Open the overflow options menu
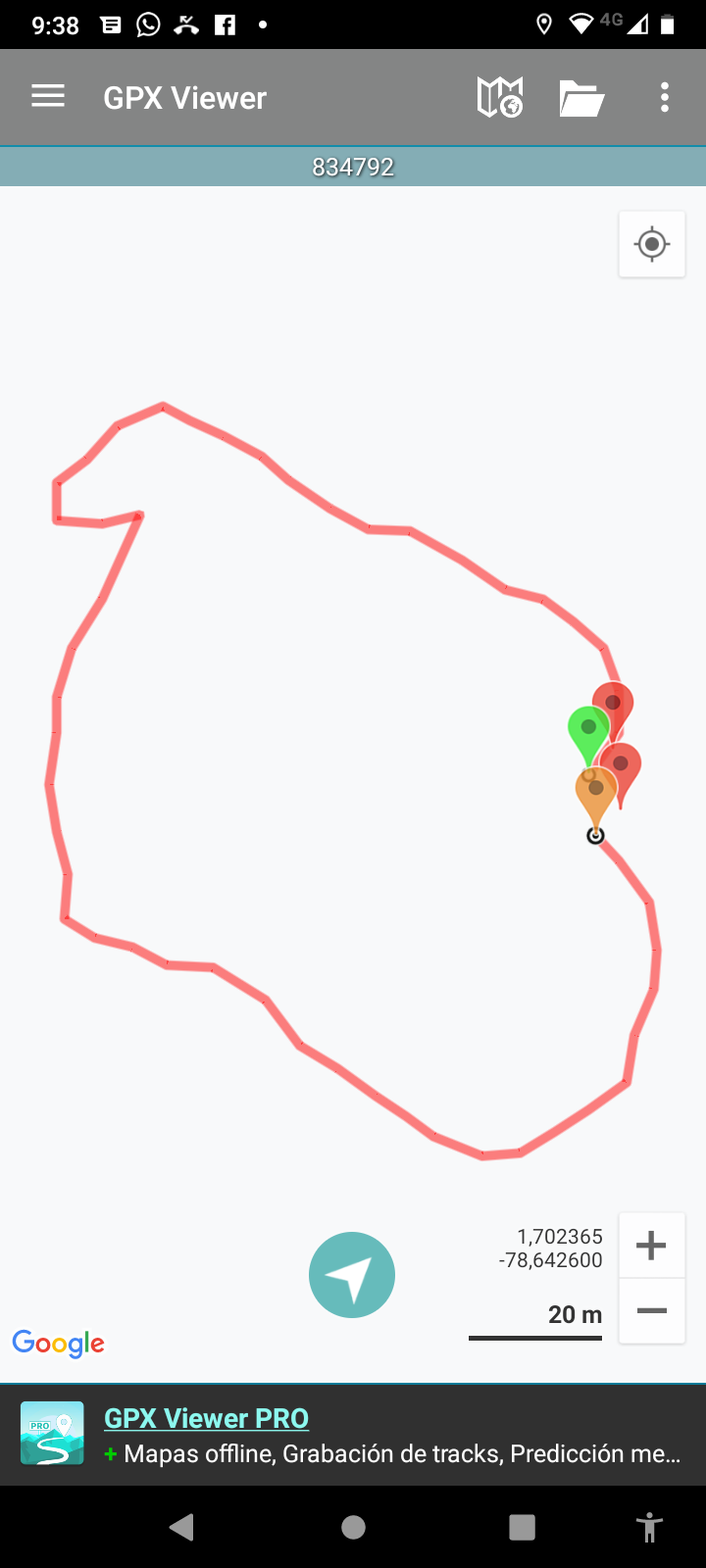This screenshot has height=1568, width=706. click(665, 98)
